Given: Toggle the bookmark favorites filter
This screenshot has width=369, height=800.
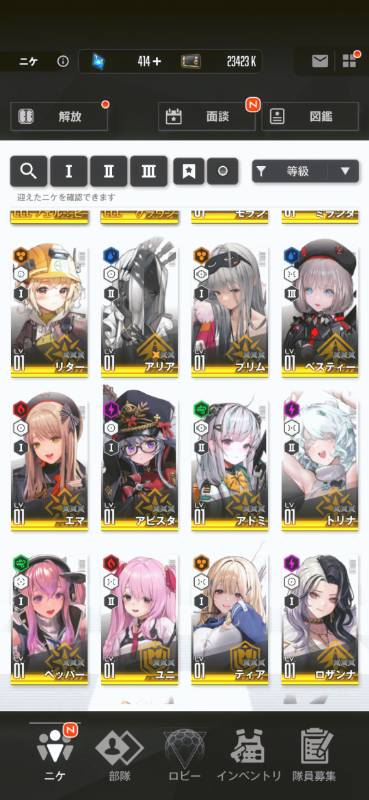Looking at the screenshot, I should click(x=189, y=171).
